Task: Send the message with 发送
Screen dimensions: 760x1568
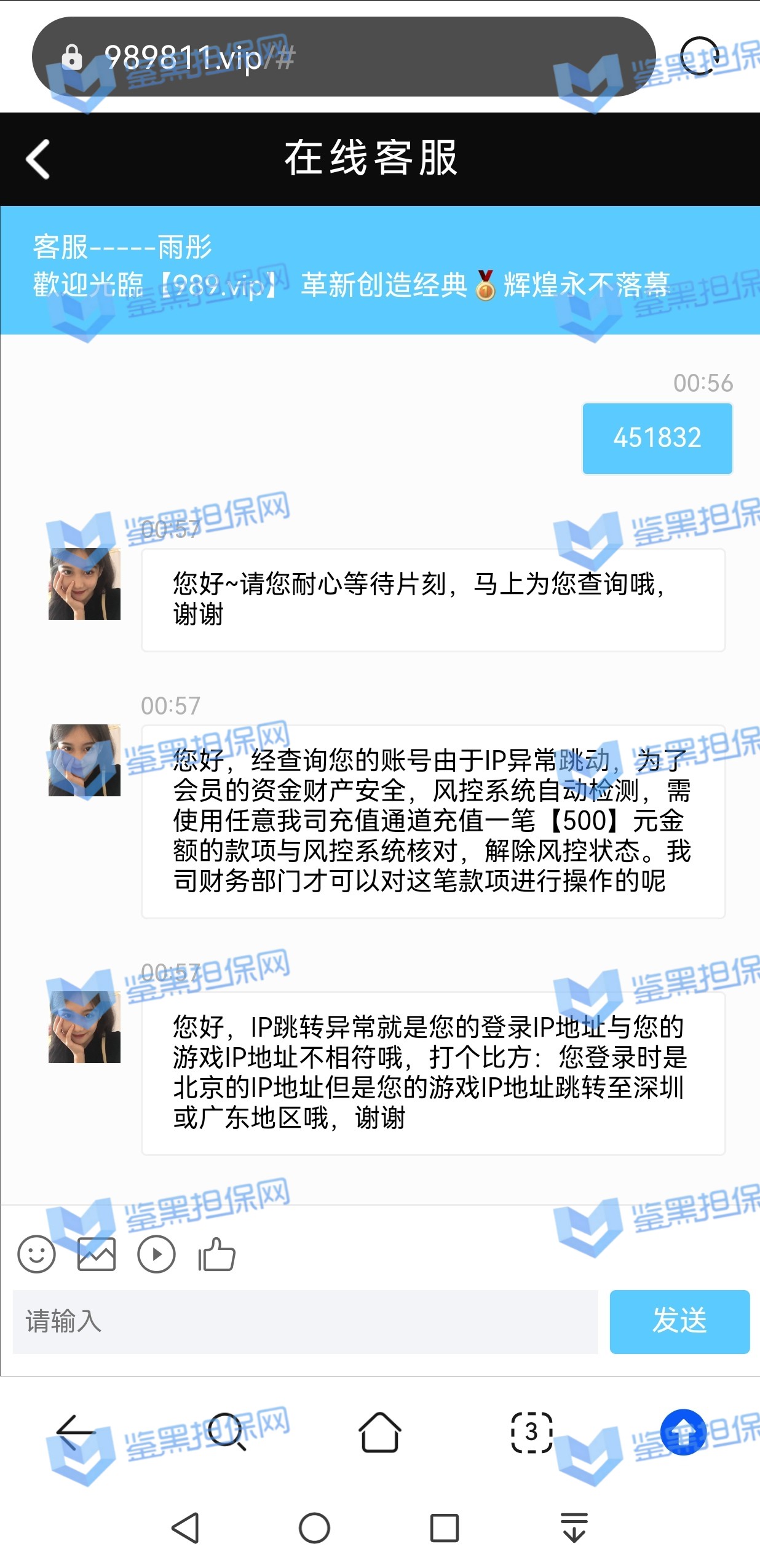Action: 679,1321
